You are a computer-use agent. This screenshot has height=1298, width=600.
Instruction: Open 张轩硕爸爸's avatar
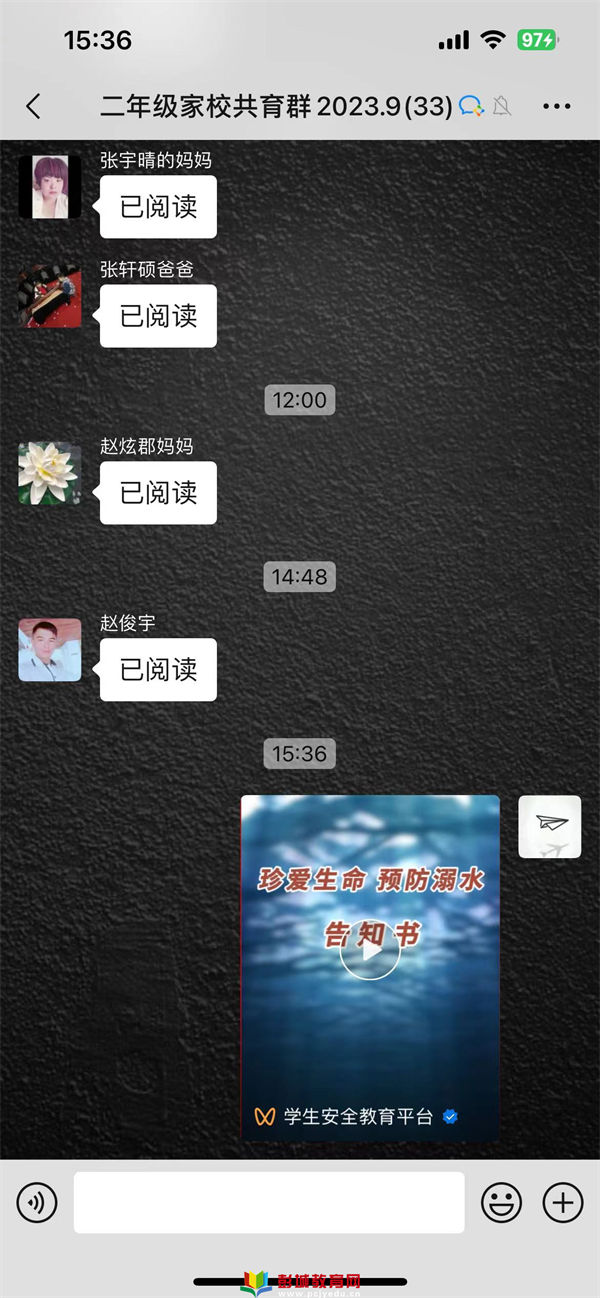49,296
